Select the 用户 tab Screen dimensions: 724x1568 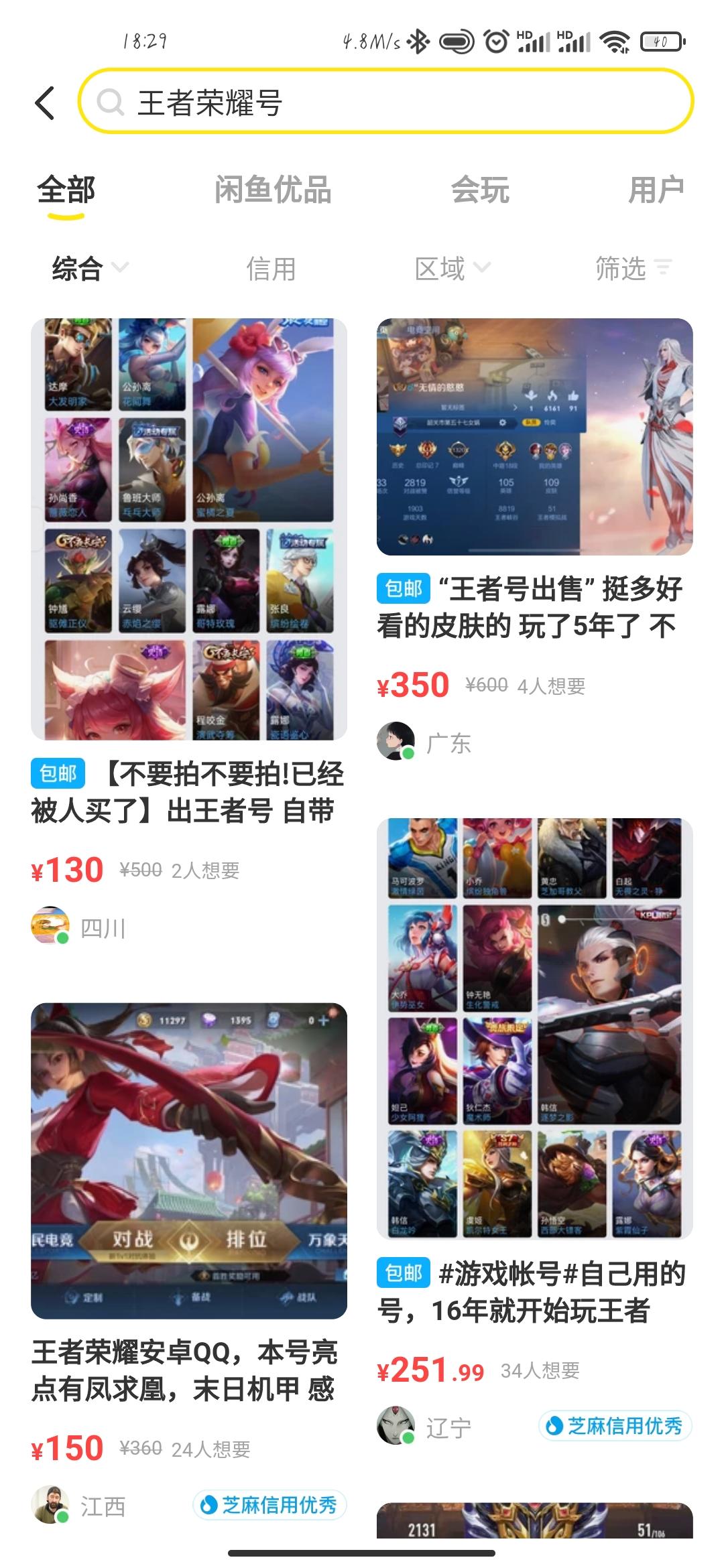point(655,190)
